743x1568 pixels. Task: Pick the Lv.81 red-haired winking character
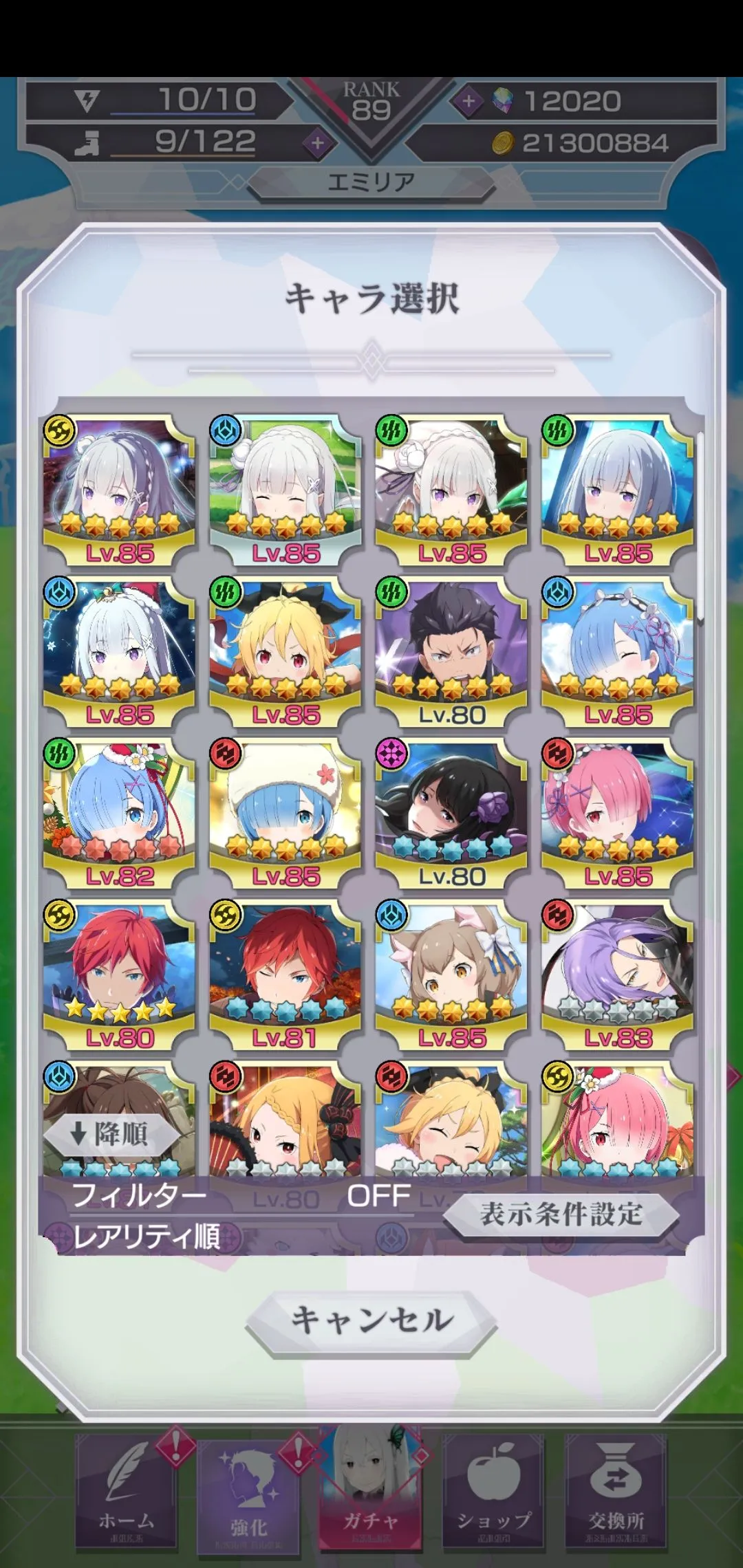[x=286, y=977]
